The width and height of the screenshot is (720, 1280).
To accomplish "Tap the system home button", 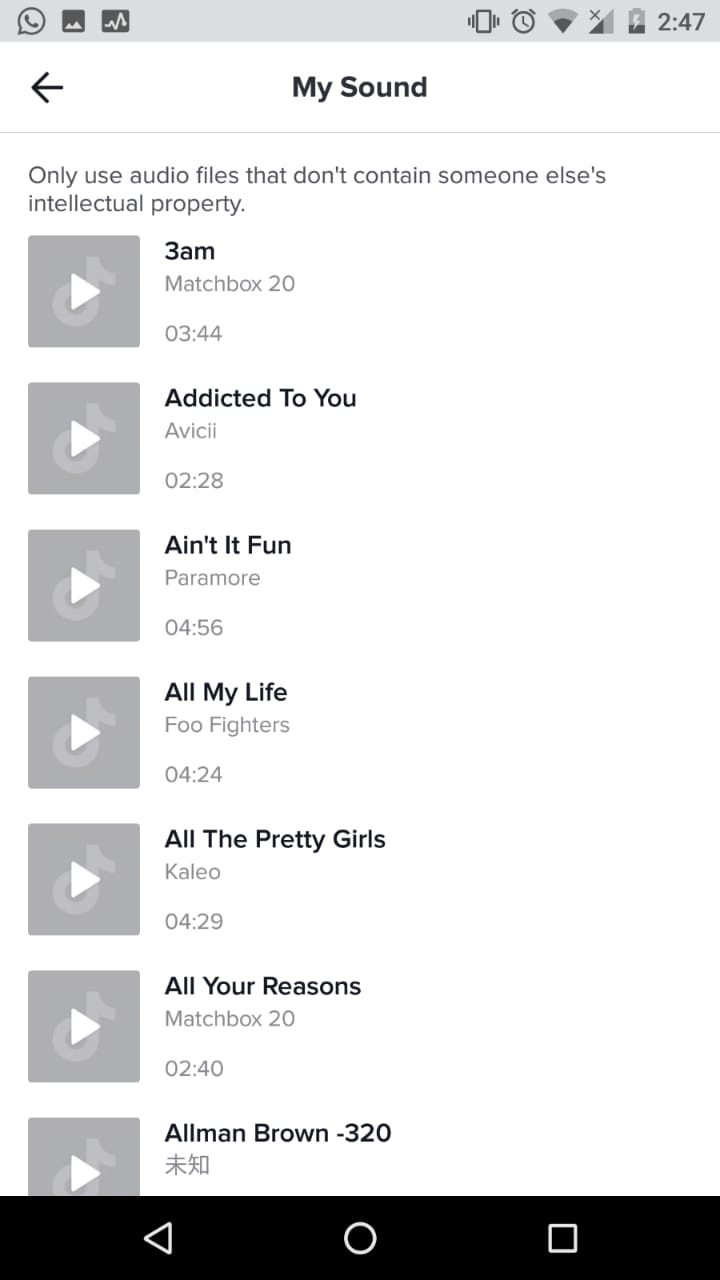I will point(360,1238).
